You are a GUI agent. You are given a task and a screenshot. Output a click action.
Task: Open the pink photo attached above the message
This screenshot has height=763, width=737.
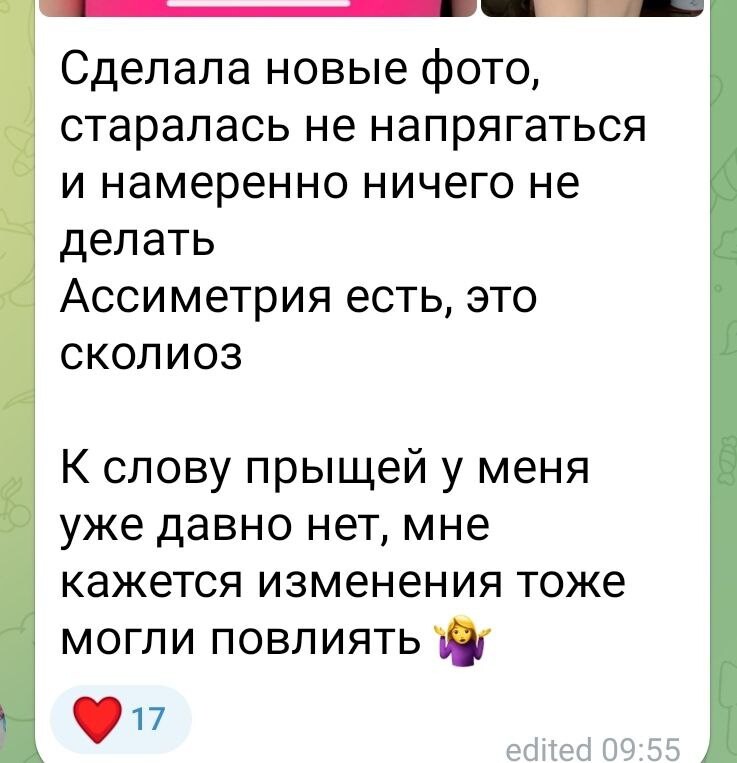click(260, 8)
